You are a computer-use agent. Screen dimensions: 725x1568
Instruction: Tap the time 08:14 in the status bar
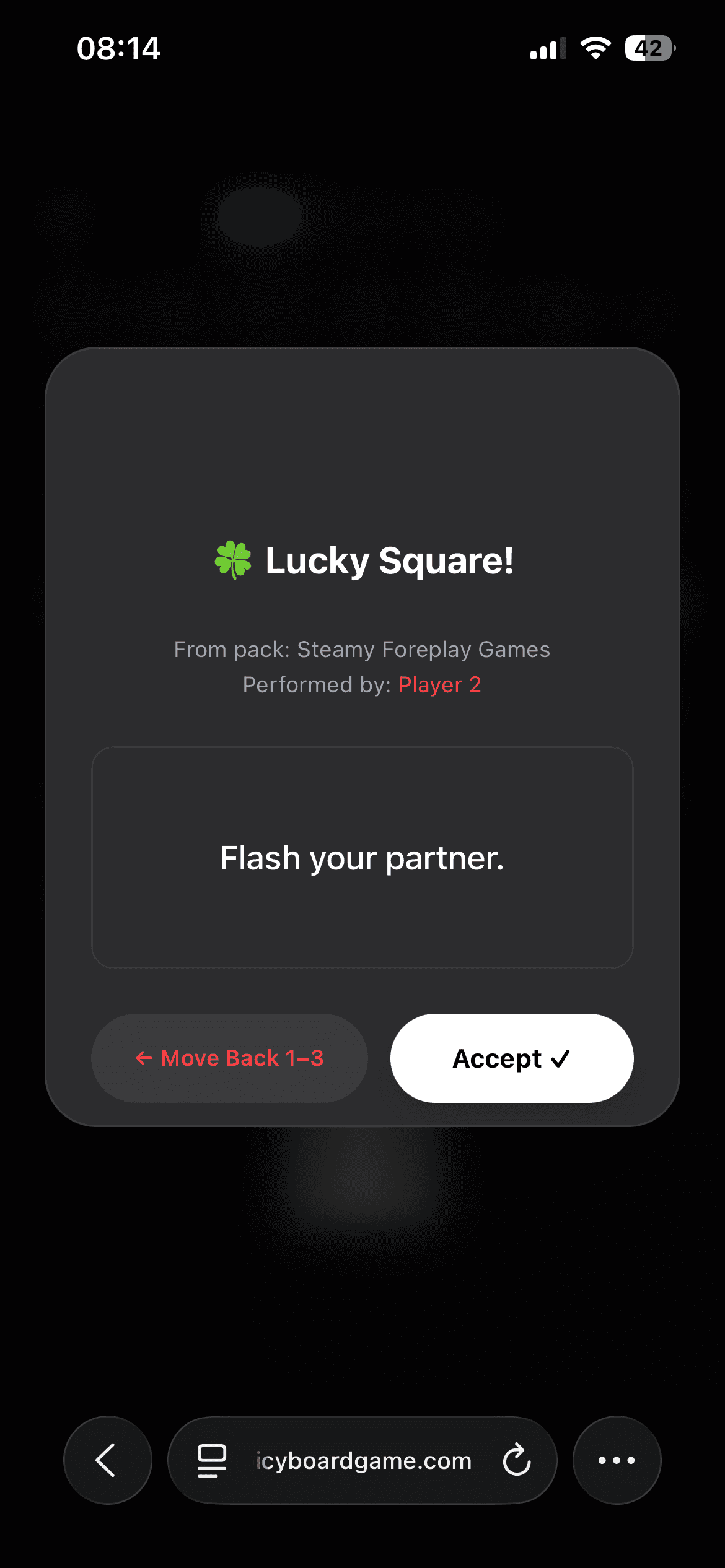(x=120, y=48)
